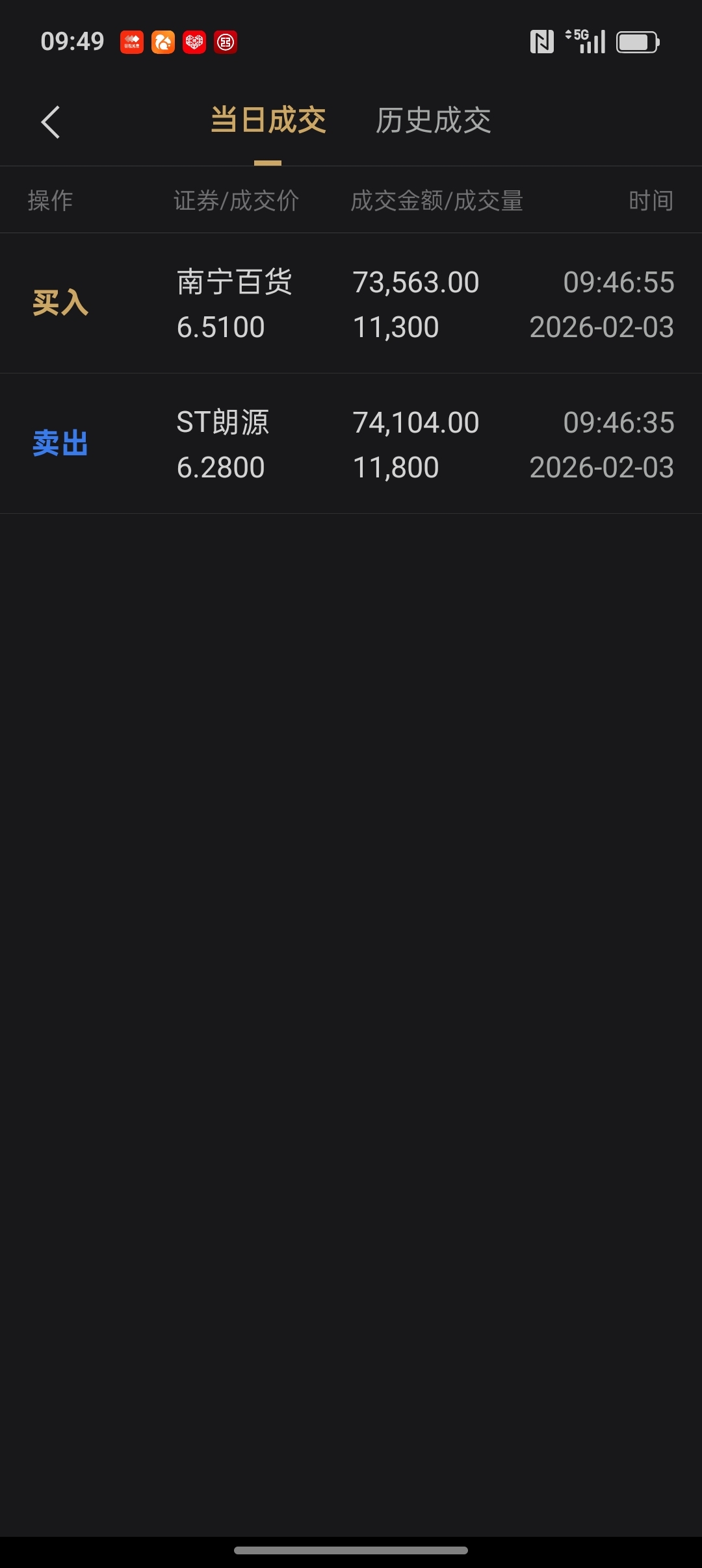The image size is (702, 1568).
Task: Go back using the top-left arrow
Action: tap(51, 122)
